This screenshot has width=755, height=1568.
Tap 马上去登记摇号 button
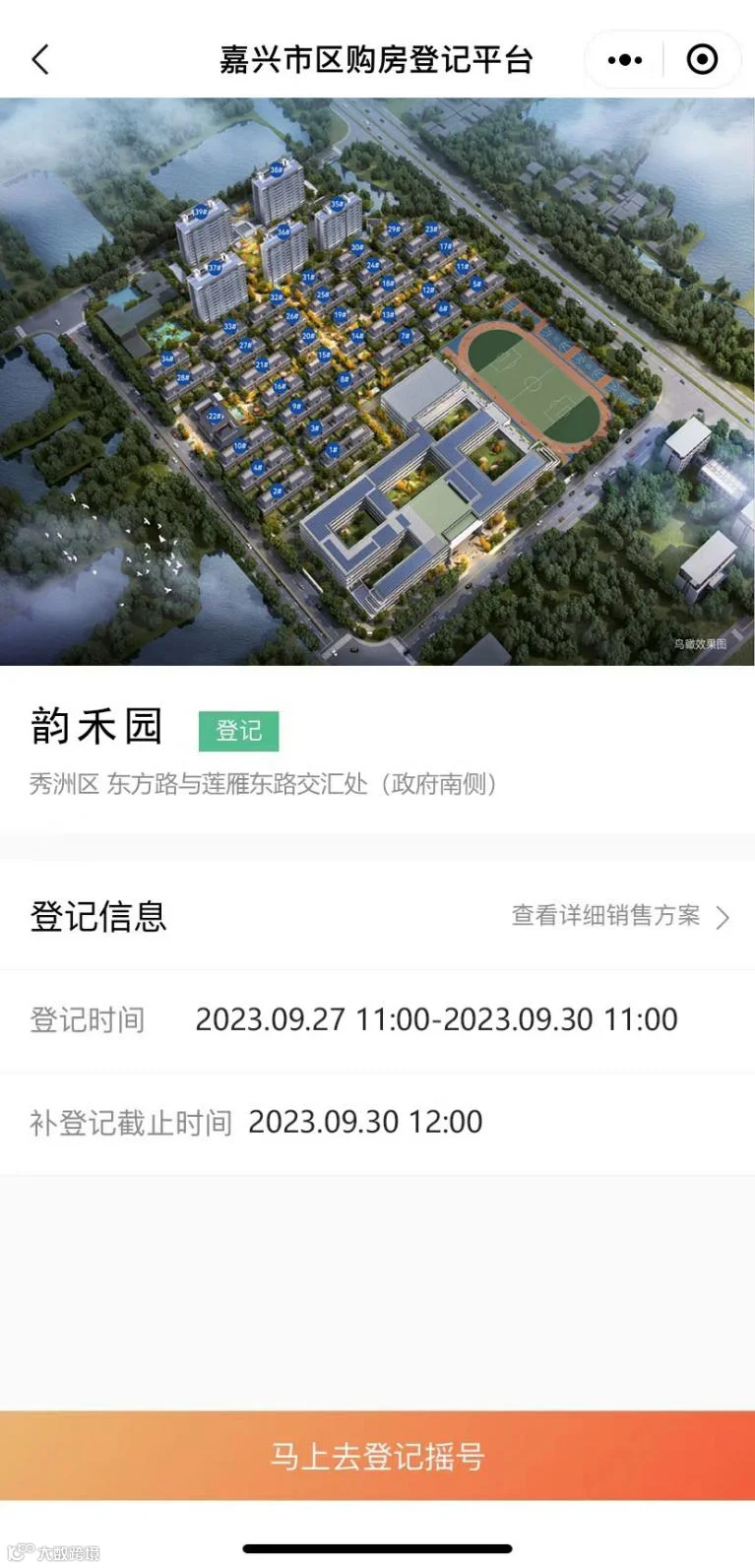(x=377, y=1456)
